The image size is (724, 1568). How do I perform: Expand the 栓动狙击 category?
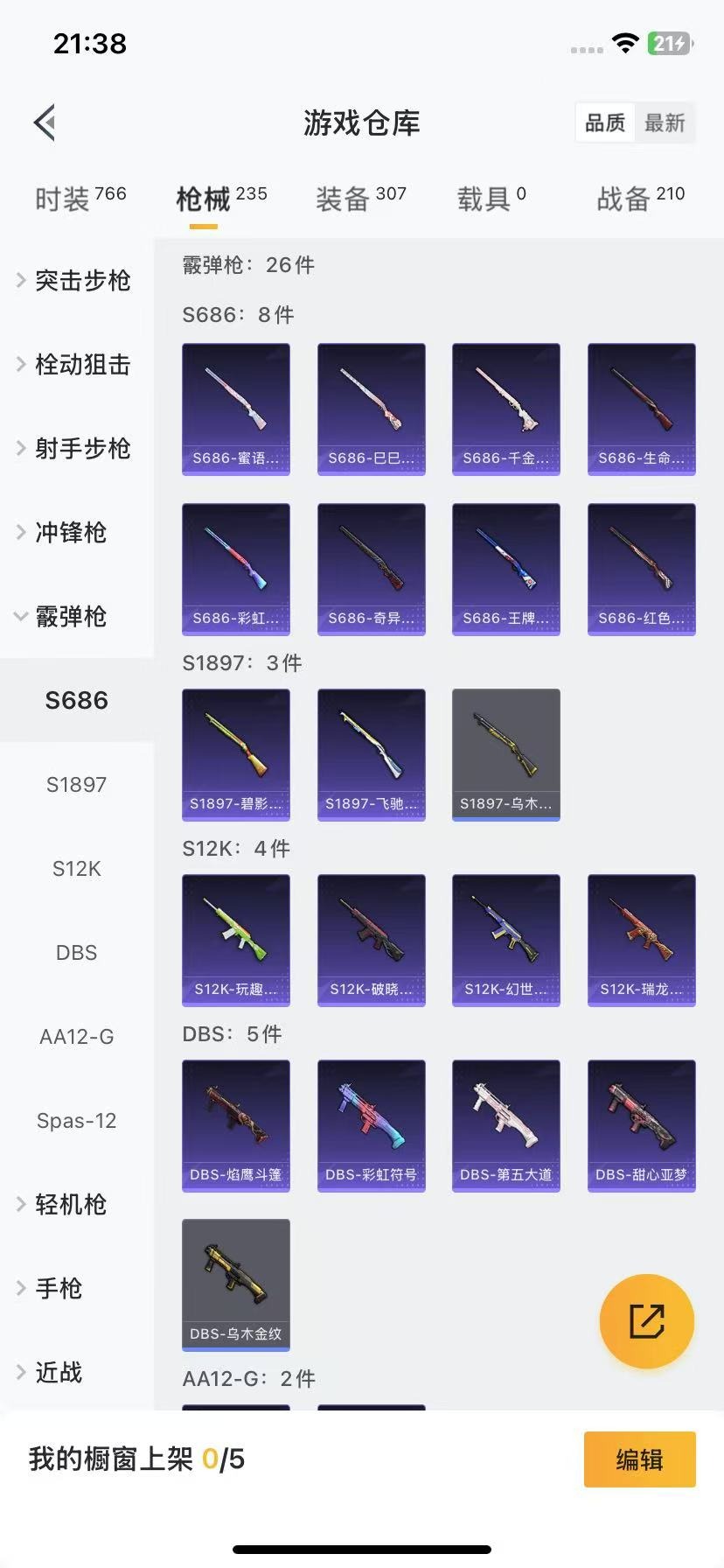pyautogui.click(x=77, y=364)
